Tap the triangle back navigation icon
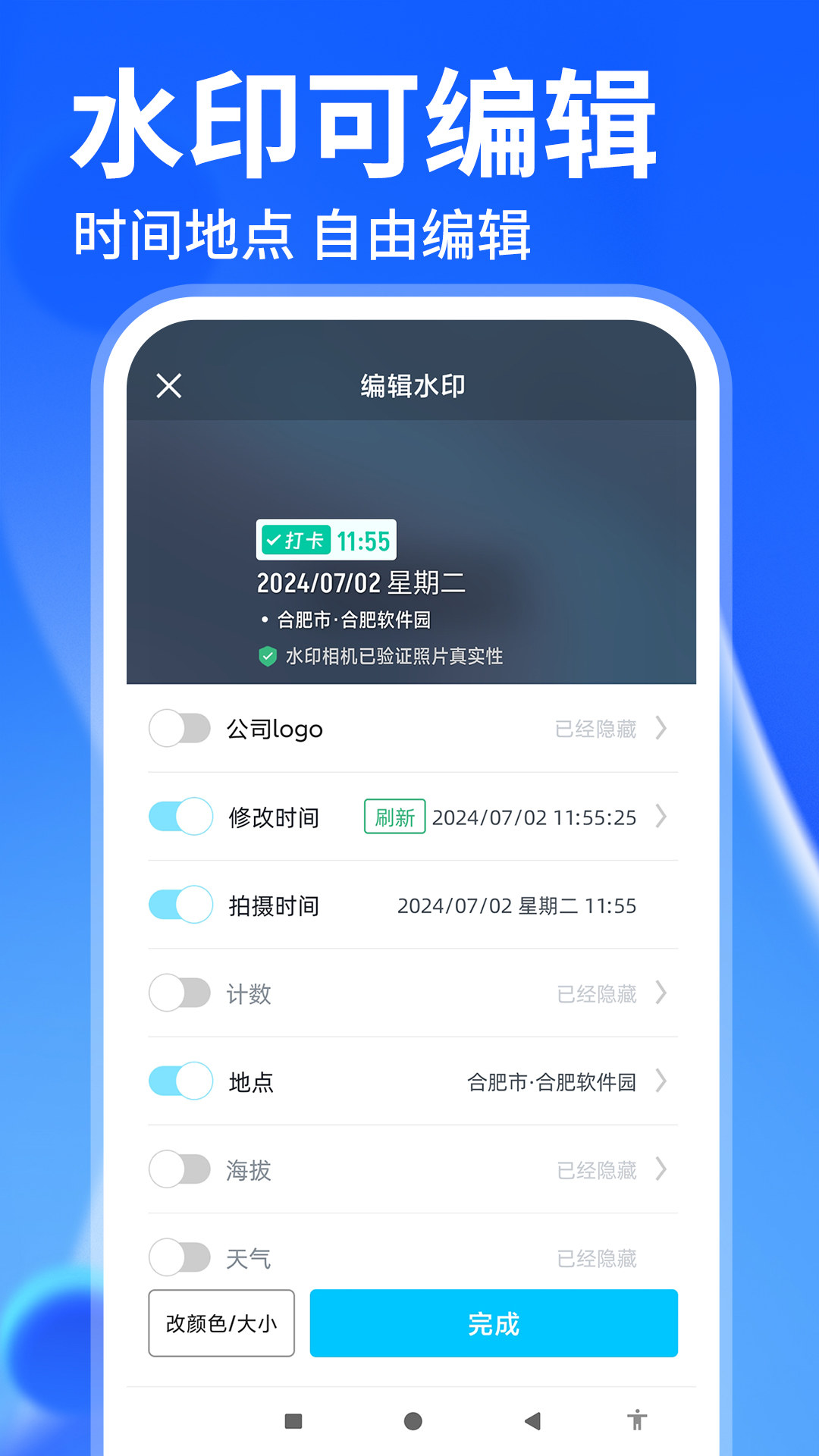 pos(531,1423)
